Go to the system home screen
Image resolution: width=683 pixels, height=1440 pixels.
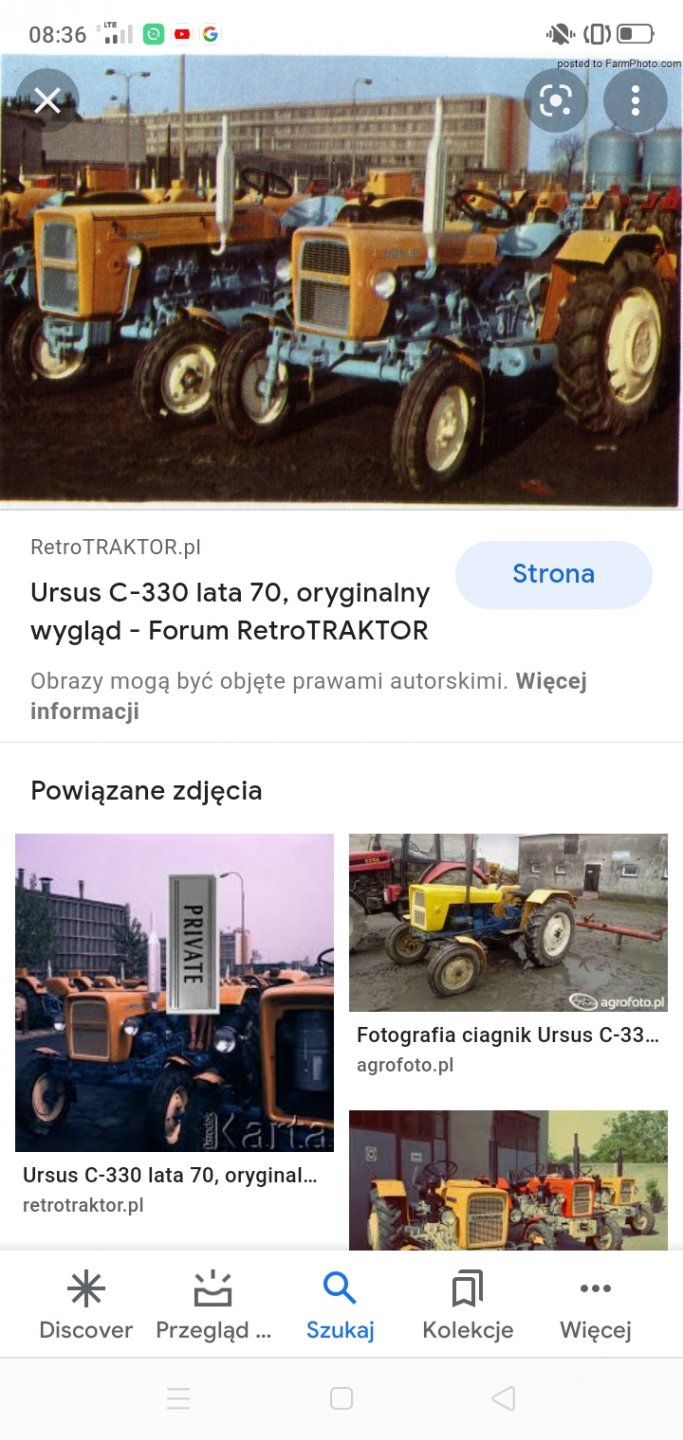point(341,1398)
